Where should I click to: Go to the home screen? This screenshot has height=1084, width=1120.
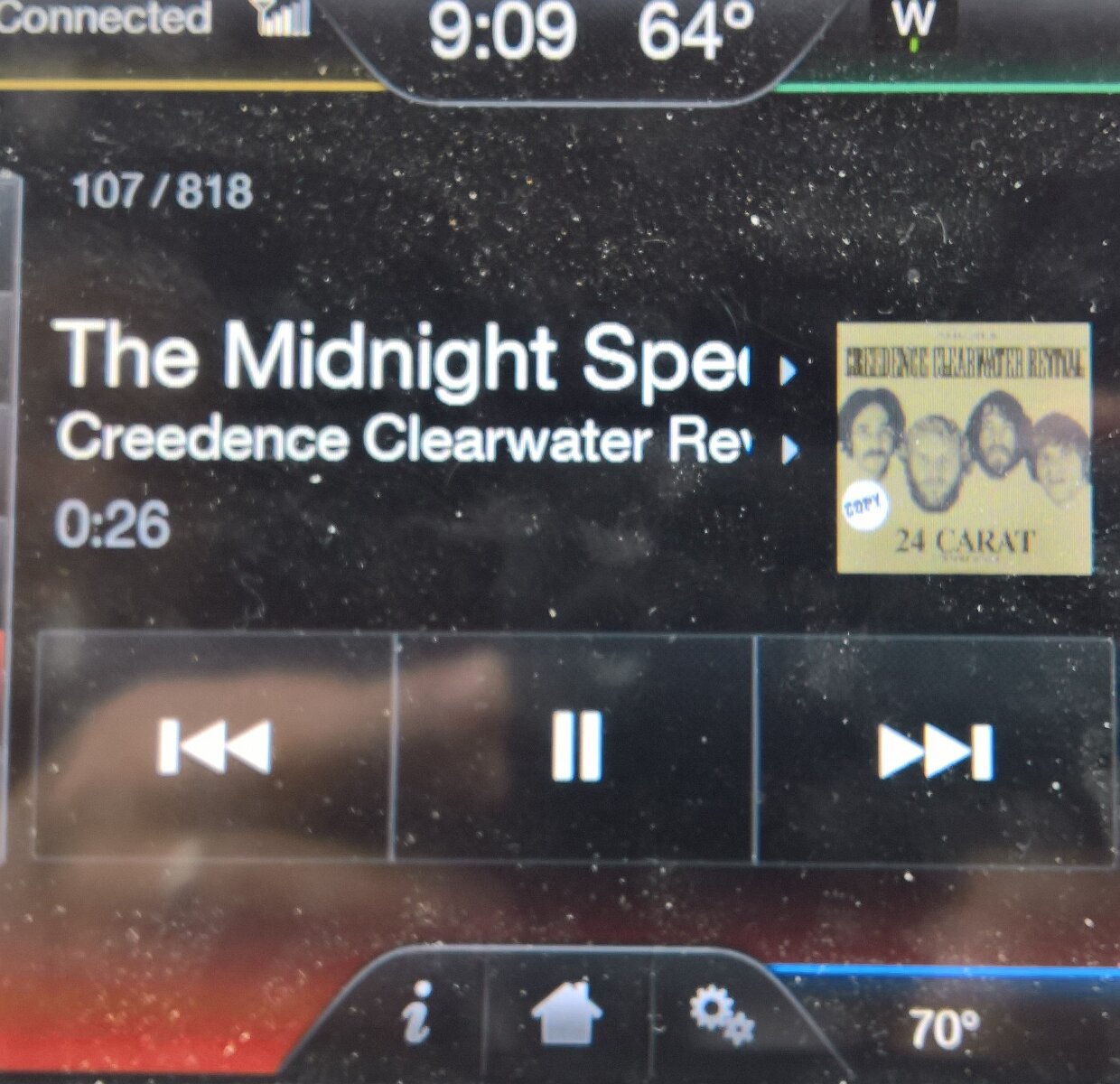(x=567, y=1014)
